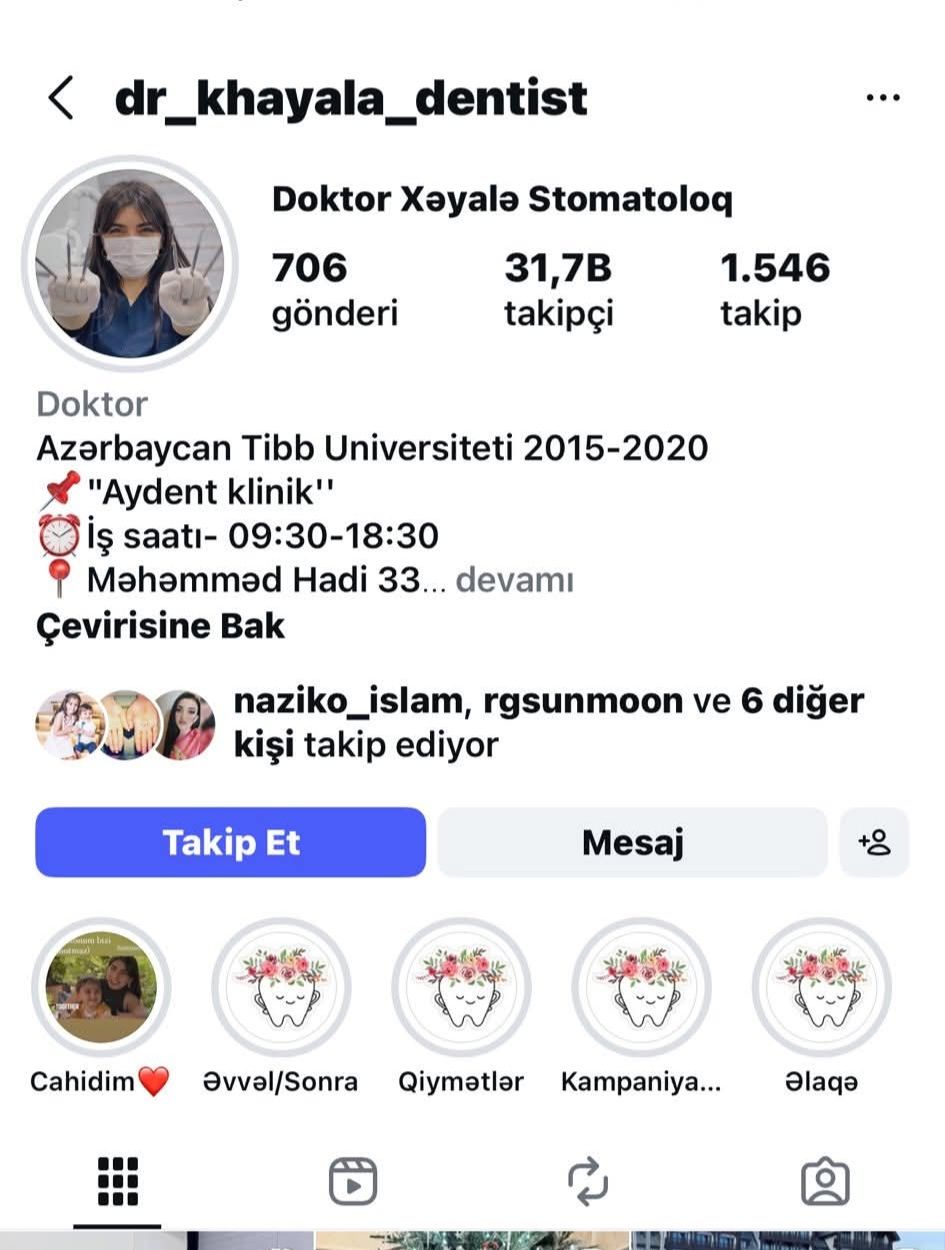This screenshot has height=1250, width=945.
Task: Open the Kampaniya highlight
Action: (641, 988)
